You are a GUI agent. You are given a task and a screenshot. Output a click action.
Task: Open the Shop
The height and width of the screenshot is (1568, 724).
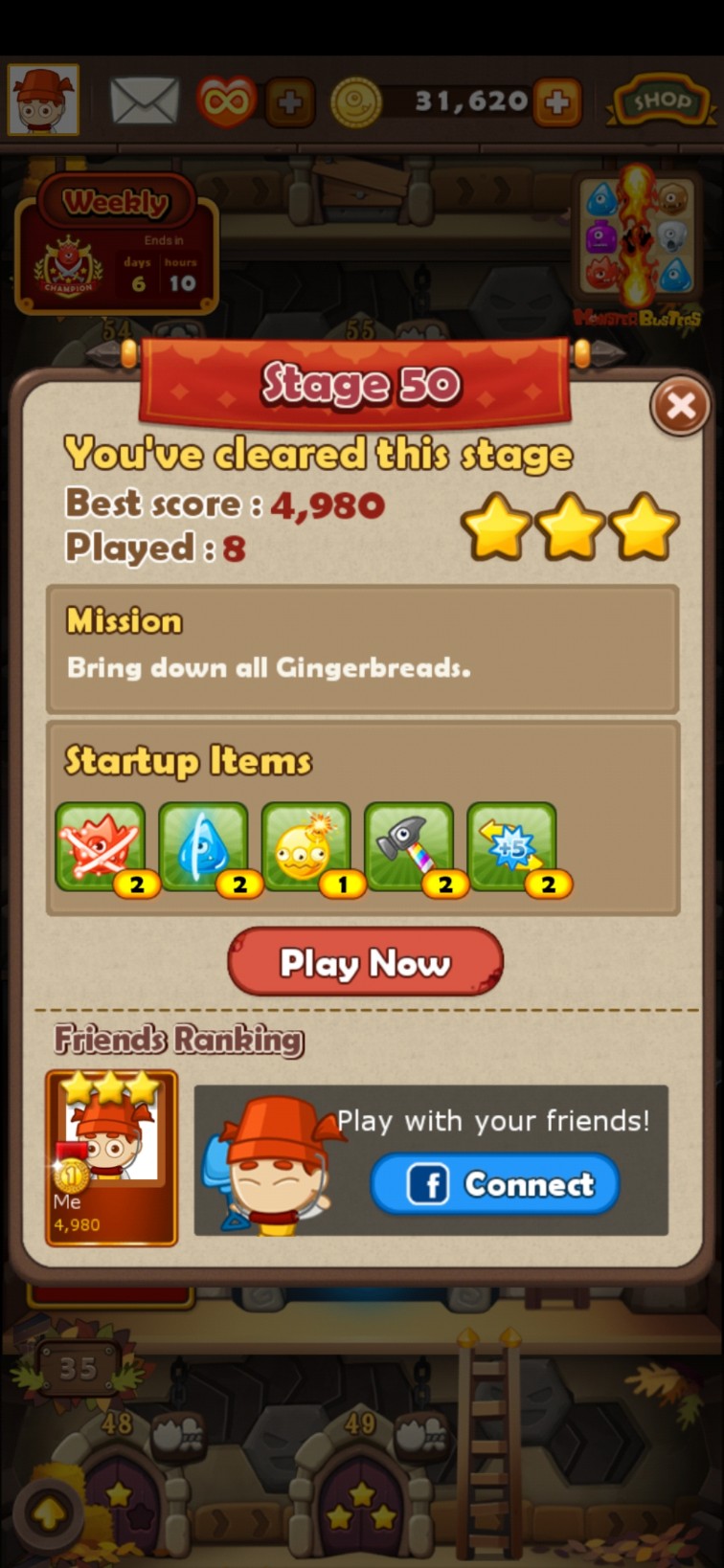coord(661,101)
